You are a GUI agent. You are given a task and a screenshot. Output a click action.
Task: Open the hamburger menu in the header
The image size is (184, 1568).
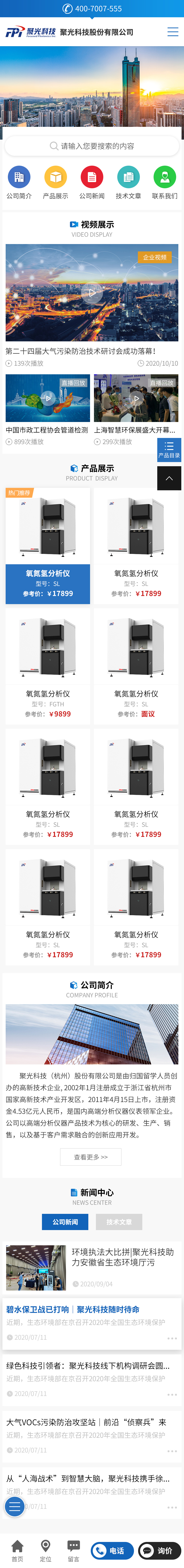click(172, 32)
